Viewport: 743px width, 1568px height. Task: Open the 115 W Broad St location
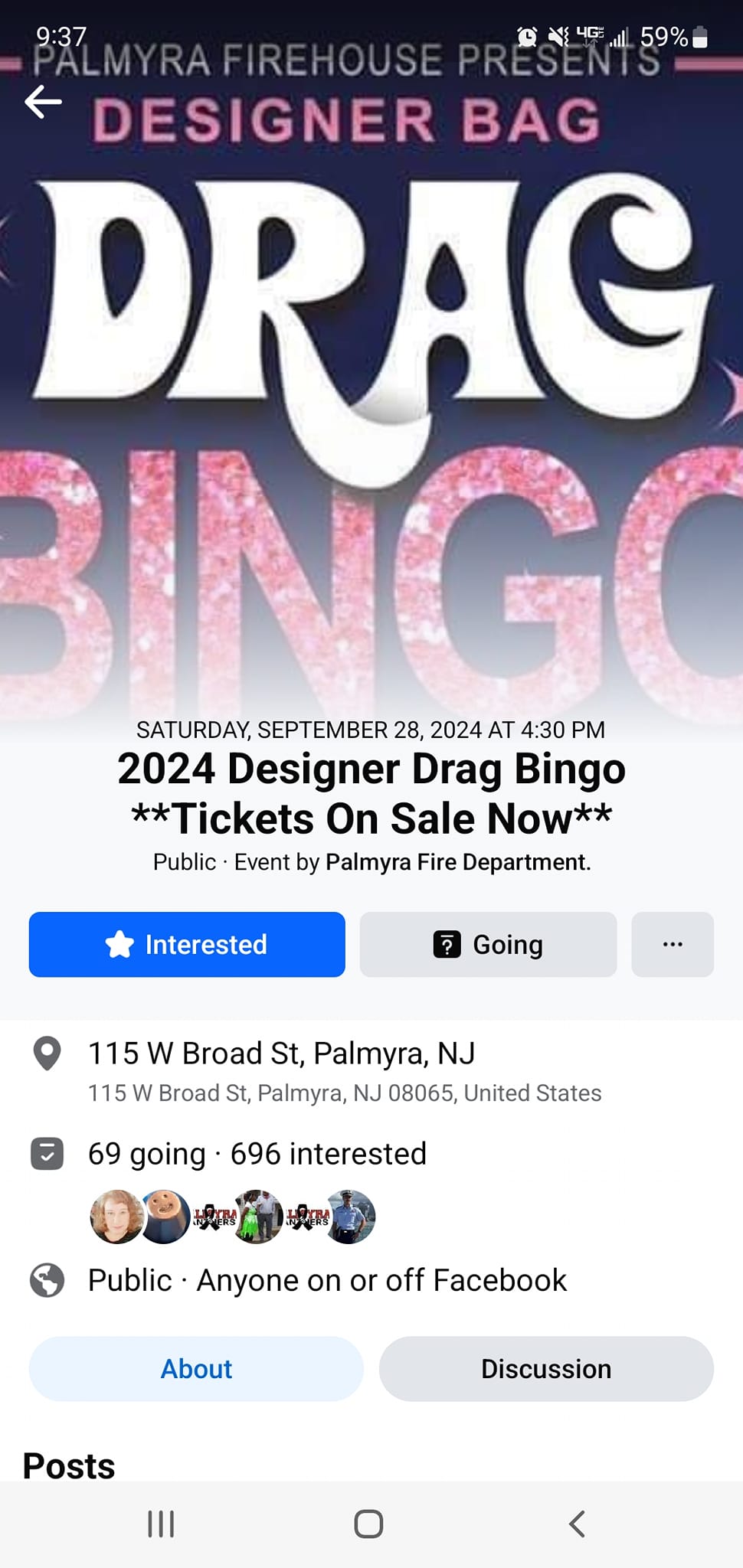click(281, 1054)
